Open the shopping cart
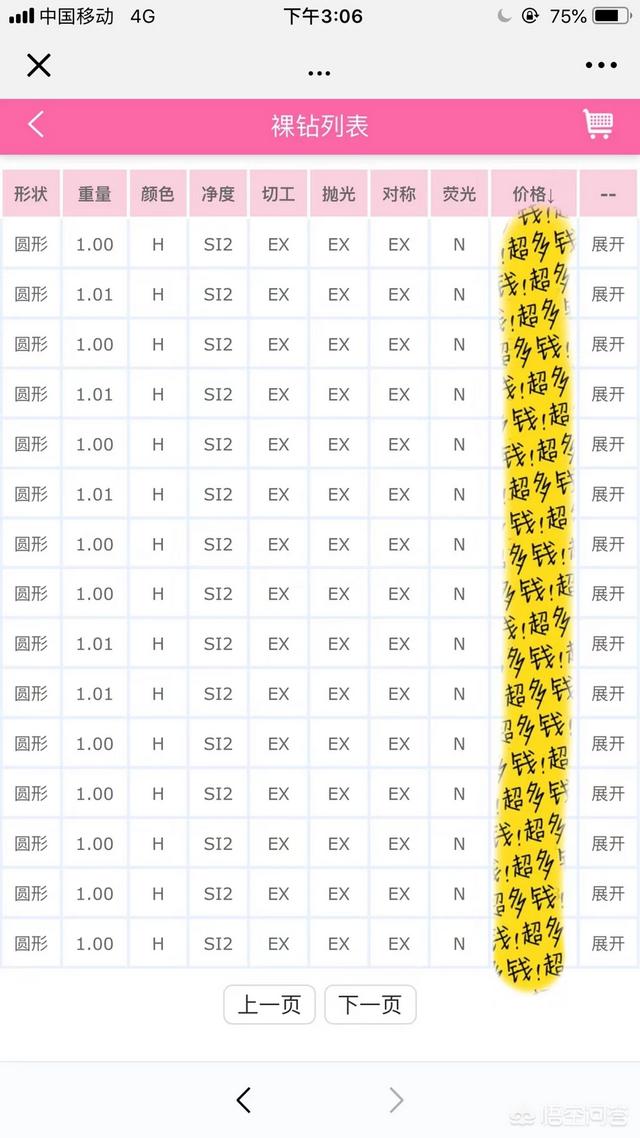Screen dimensions: 640x1138 tap(598, 124)
